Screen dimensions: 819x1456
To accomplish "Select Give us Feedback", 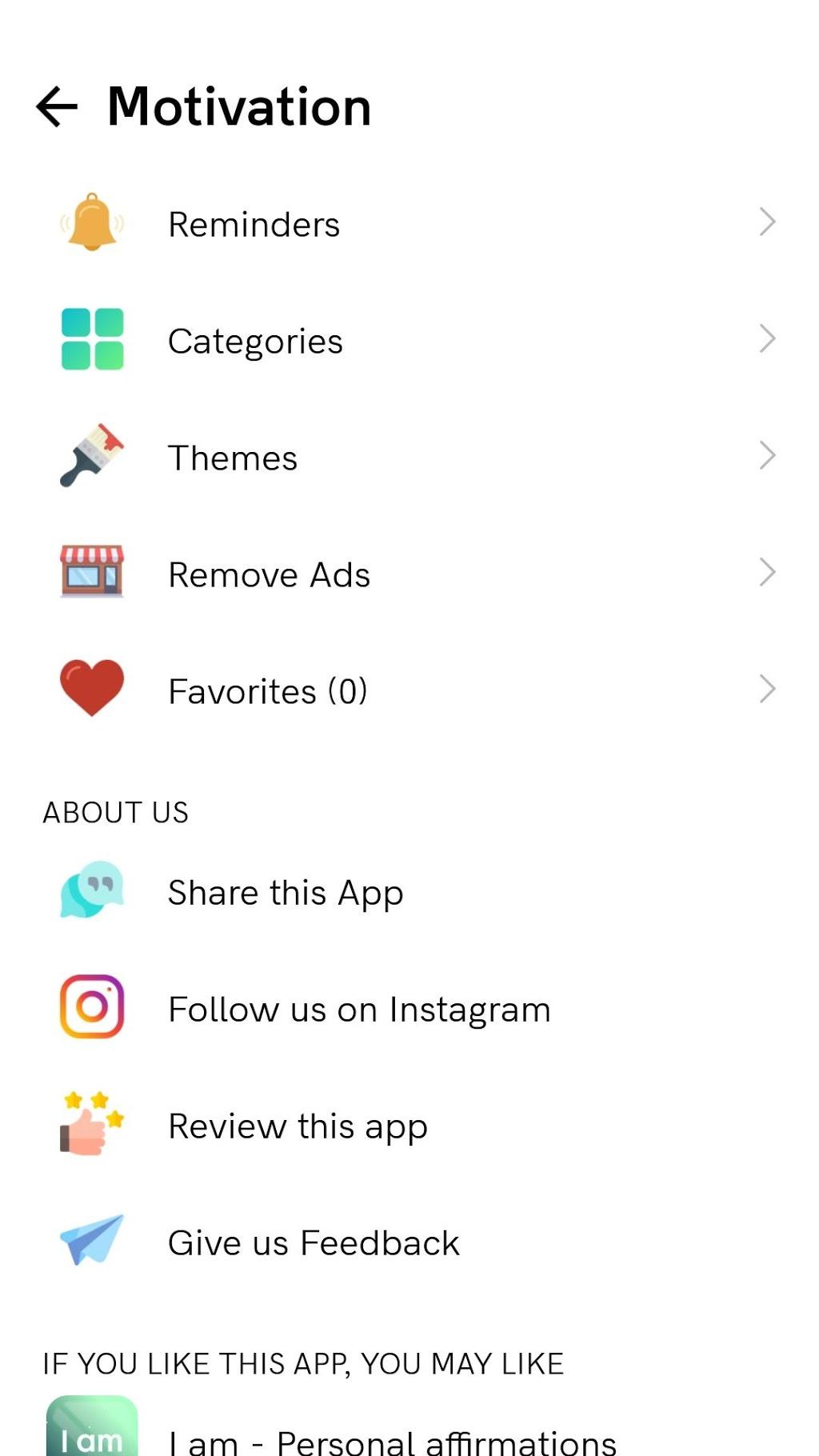I will [314, 1243].
